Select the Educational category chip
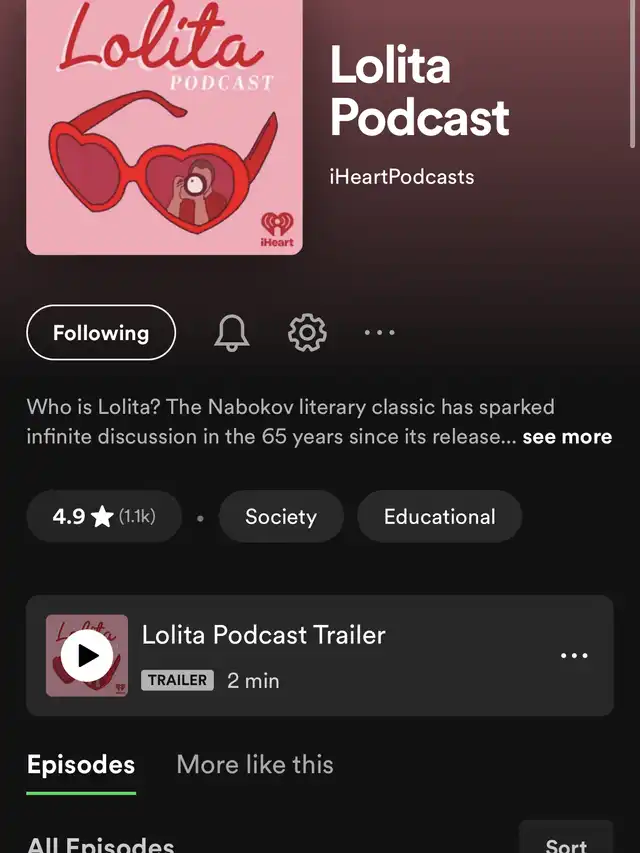640x853 pixels. tap(440, 517)
